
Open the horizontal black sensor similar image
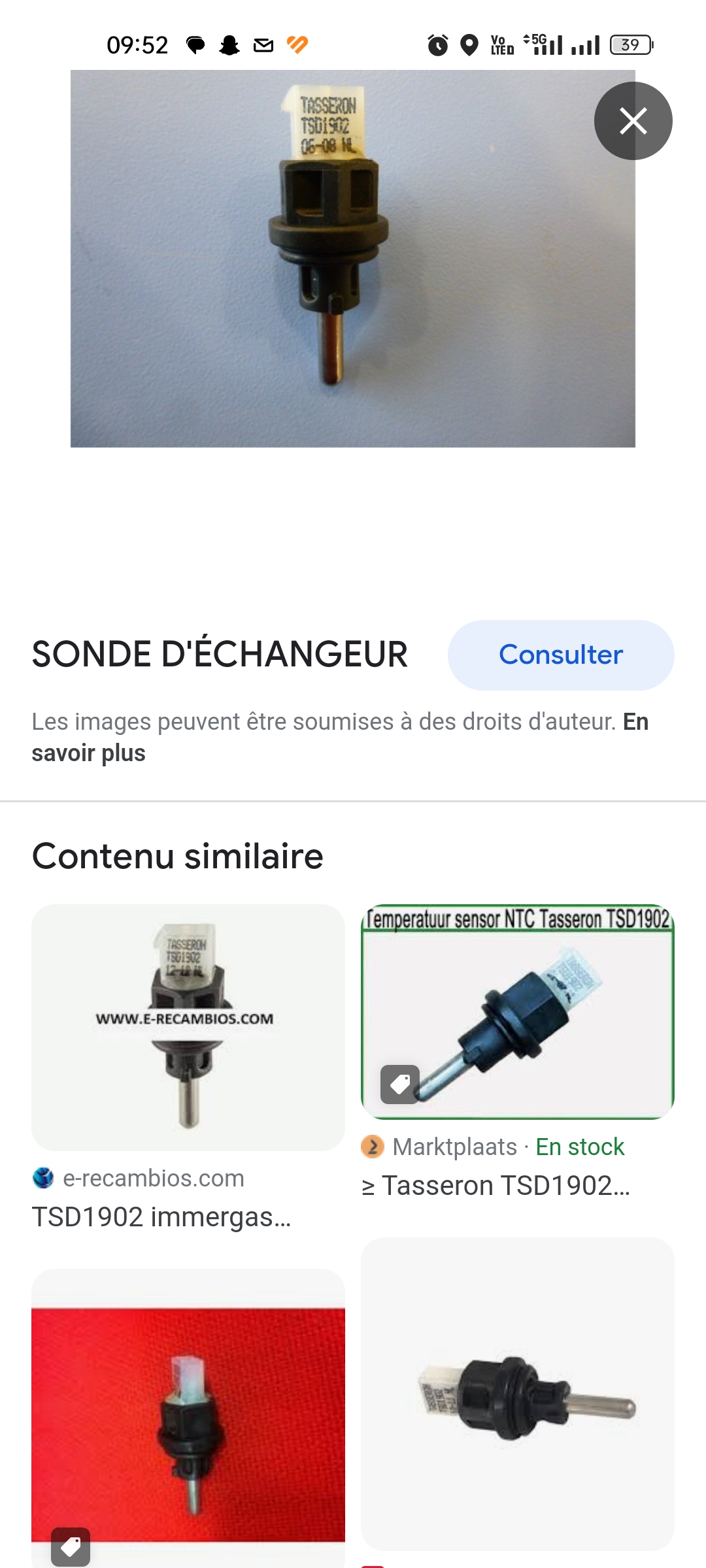click(x=517, y=1393)
